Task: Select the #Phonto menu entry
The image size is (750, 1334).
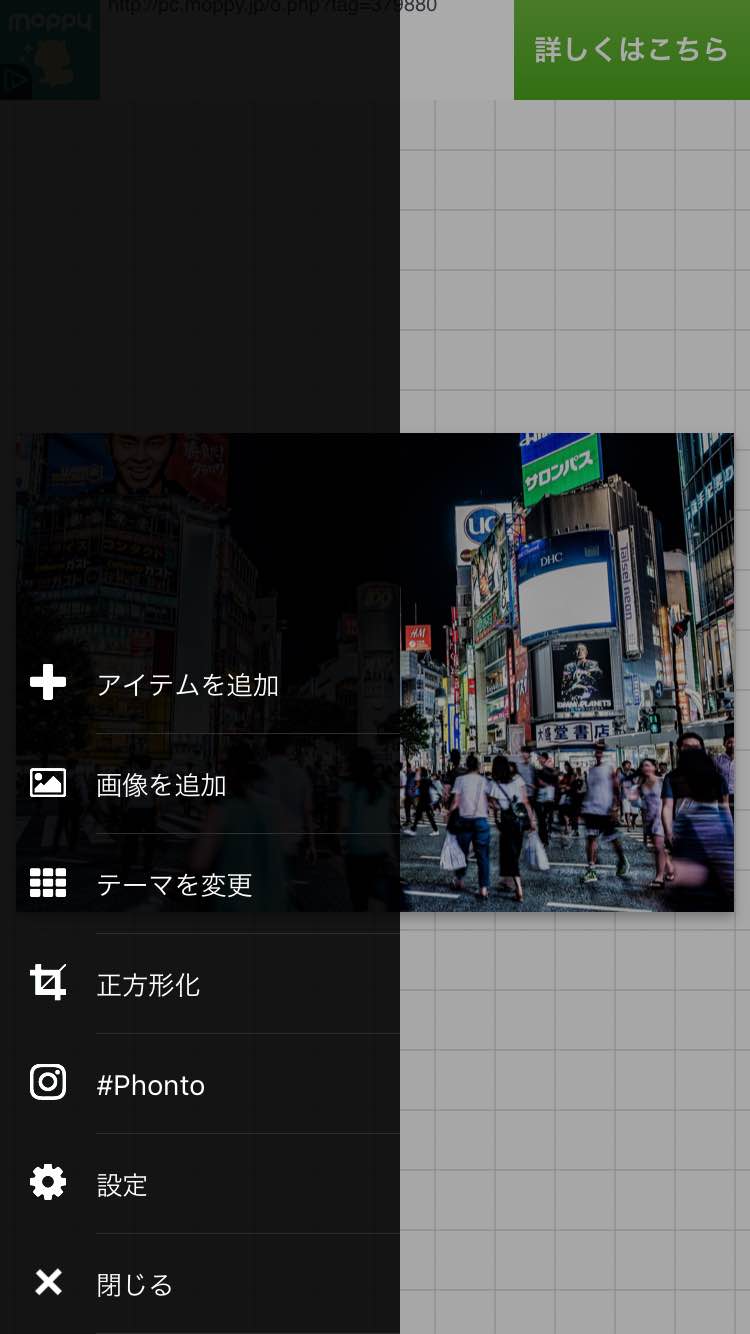Action: pyautogui.click(x=150, y=1085)
